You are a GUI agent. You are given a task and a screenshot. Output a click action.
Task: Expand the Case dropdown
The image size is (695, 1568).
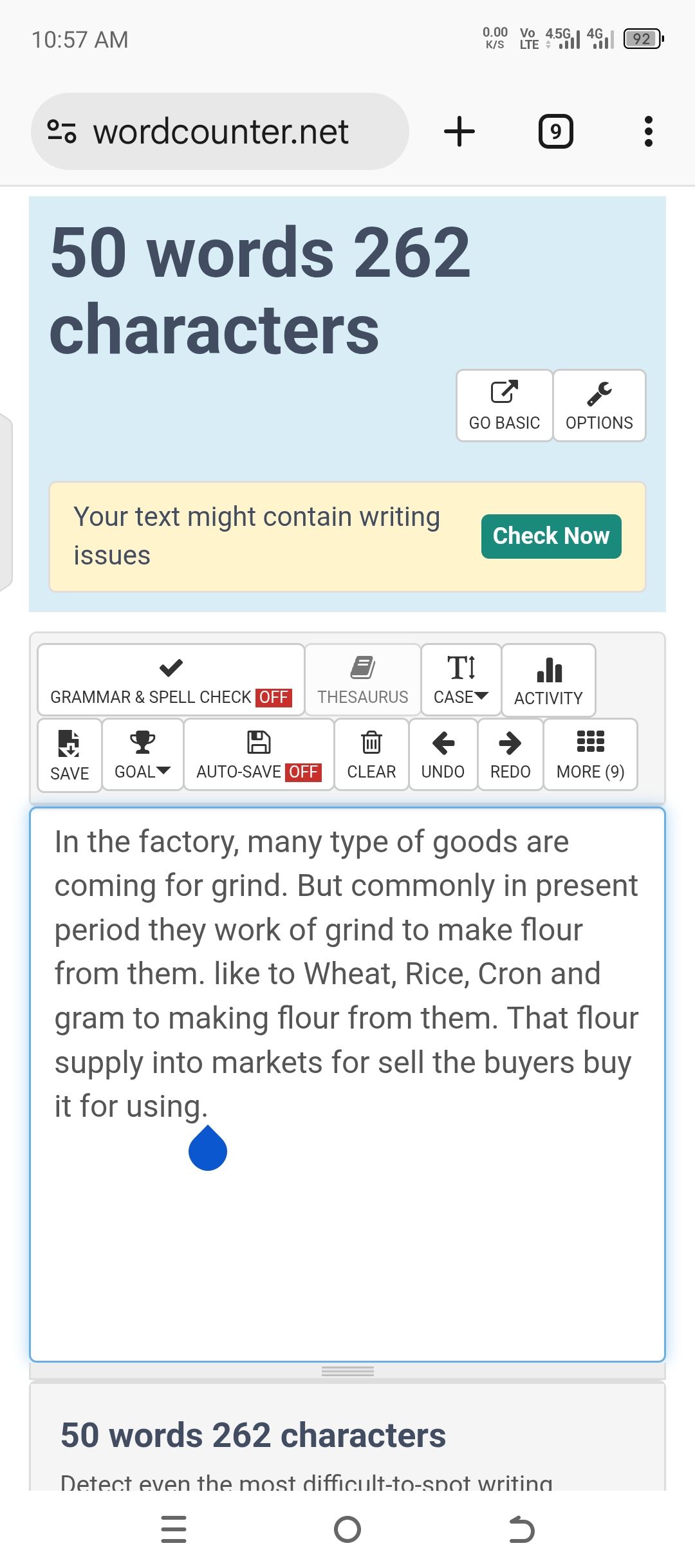point(461,680)
